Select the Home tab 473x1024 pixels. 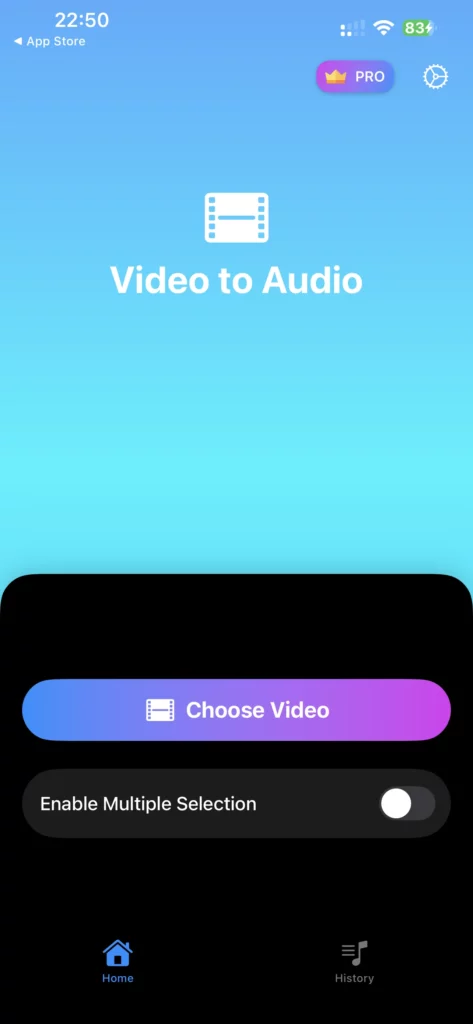pos(118,962)
